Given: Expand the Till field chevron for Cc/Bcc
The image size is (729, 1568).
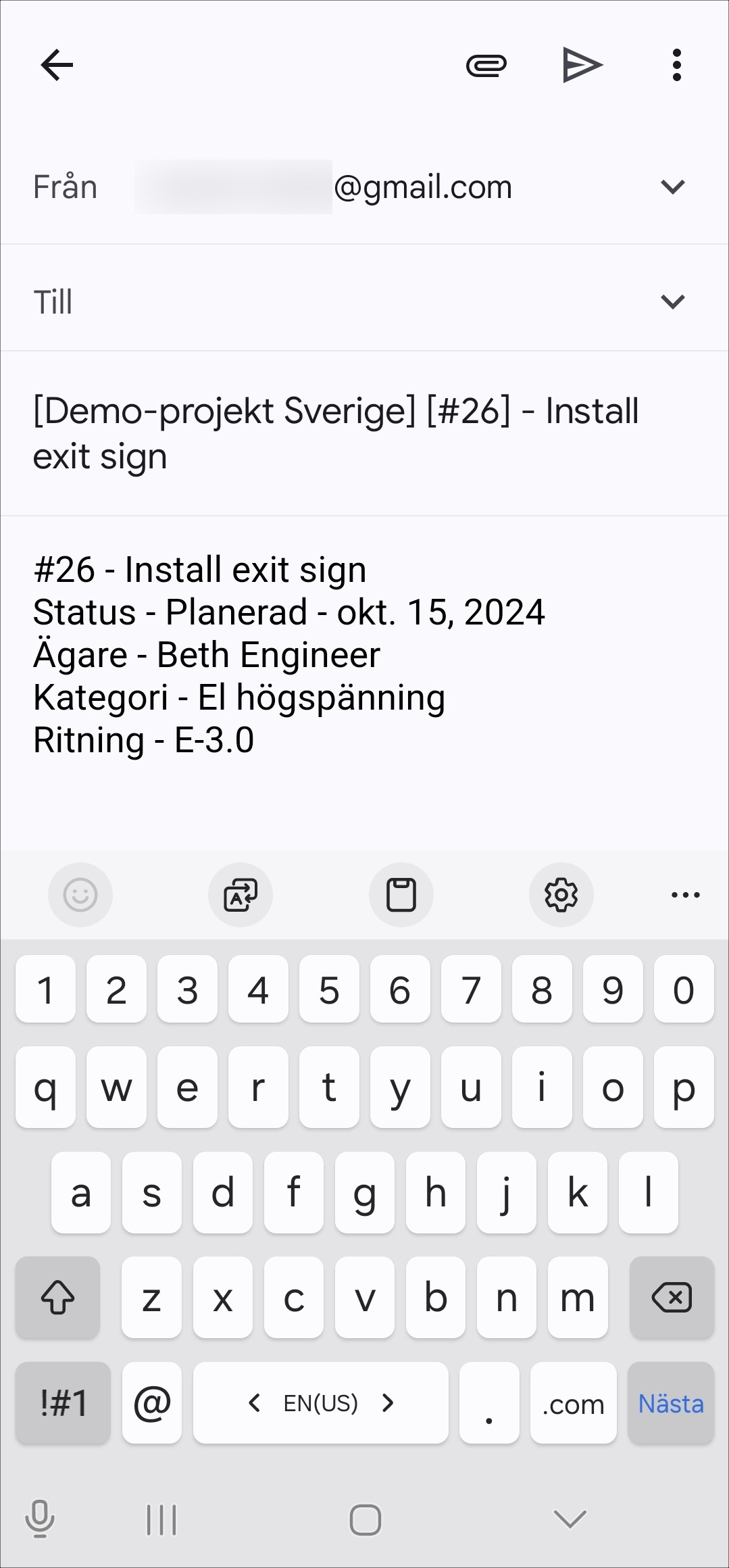Looking at the screenshot, I should [672, 301].
